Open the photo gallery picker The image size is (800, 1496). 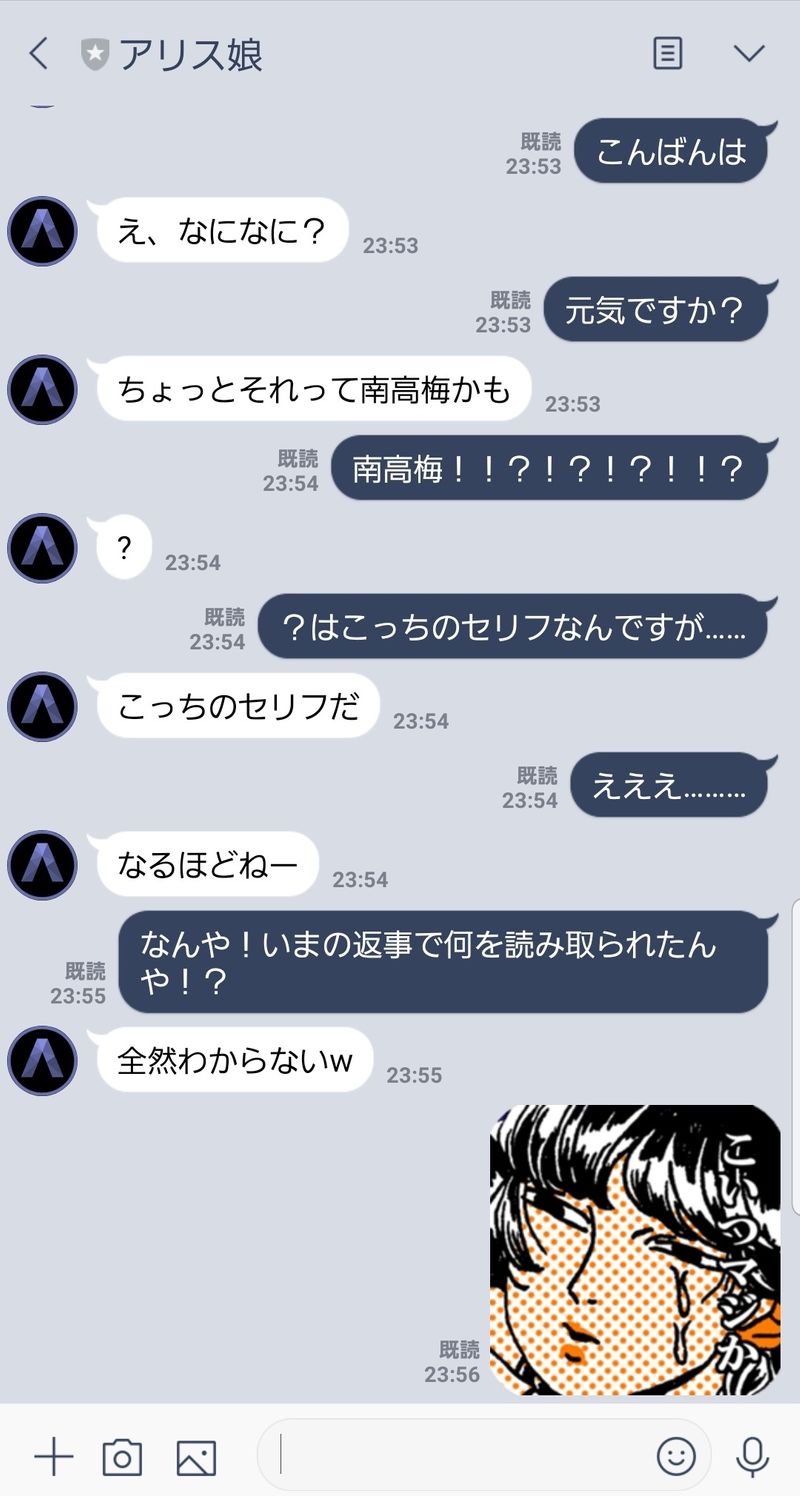(x=196, y=1457)
